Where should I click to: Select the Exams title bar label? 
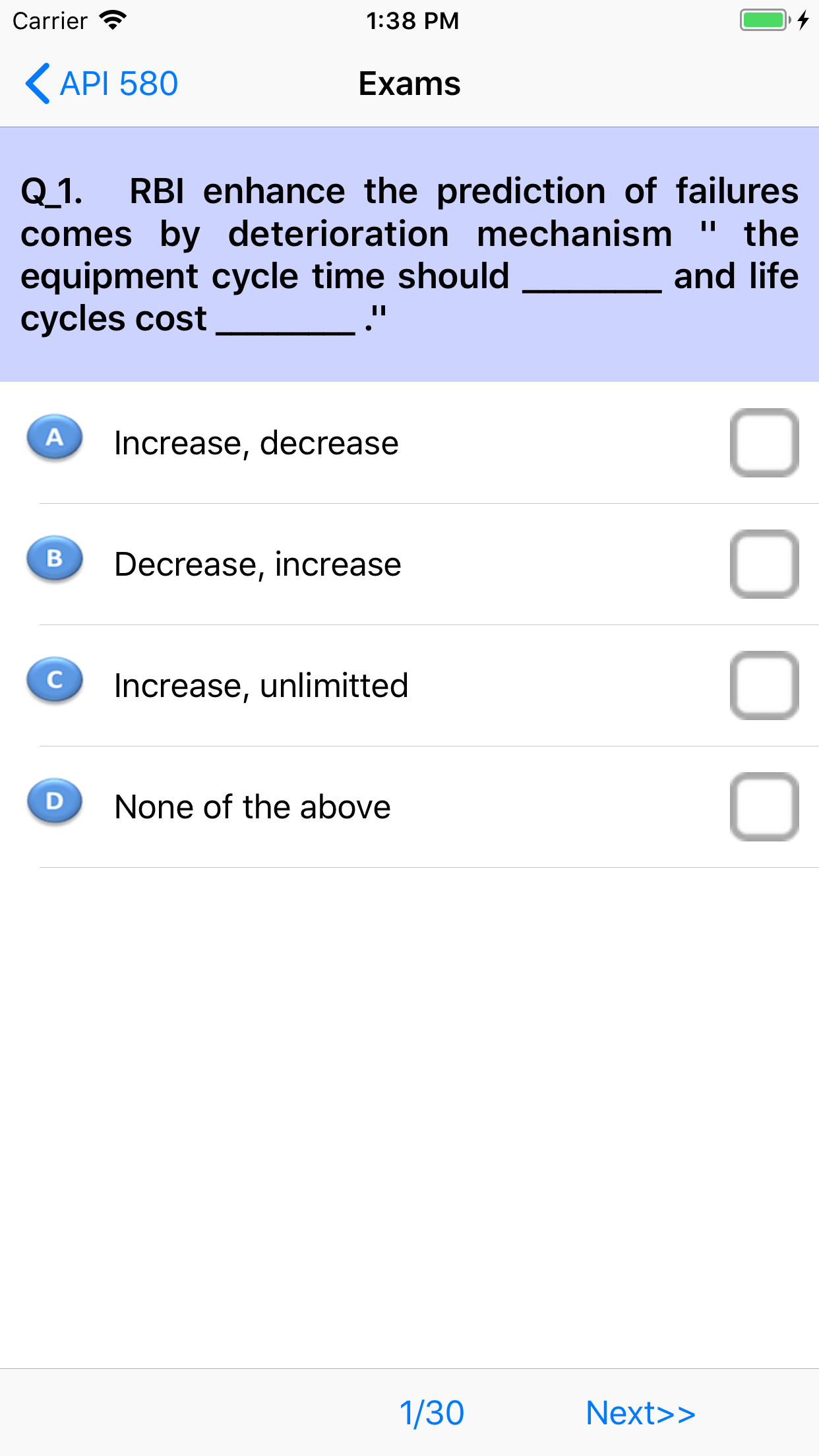coord(409,83)
